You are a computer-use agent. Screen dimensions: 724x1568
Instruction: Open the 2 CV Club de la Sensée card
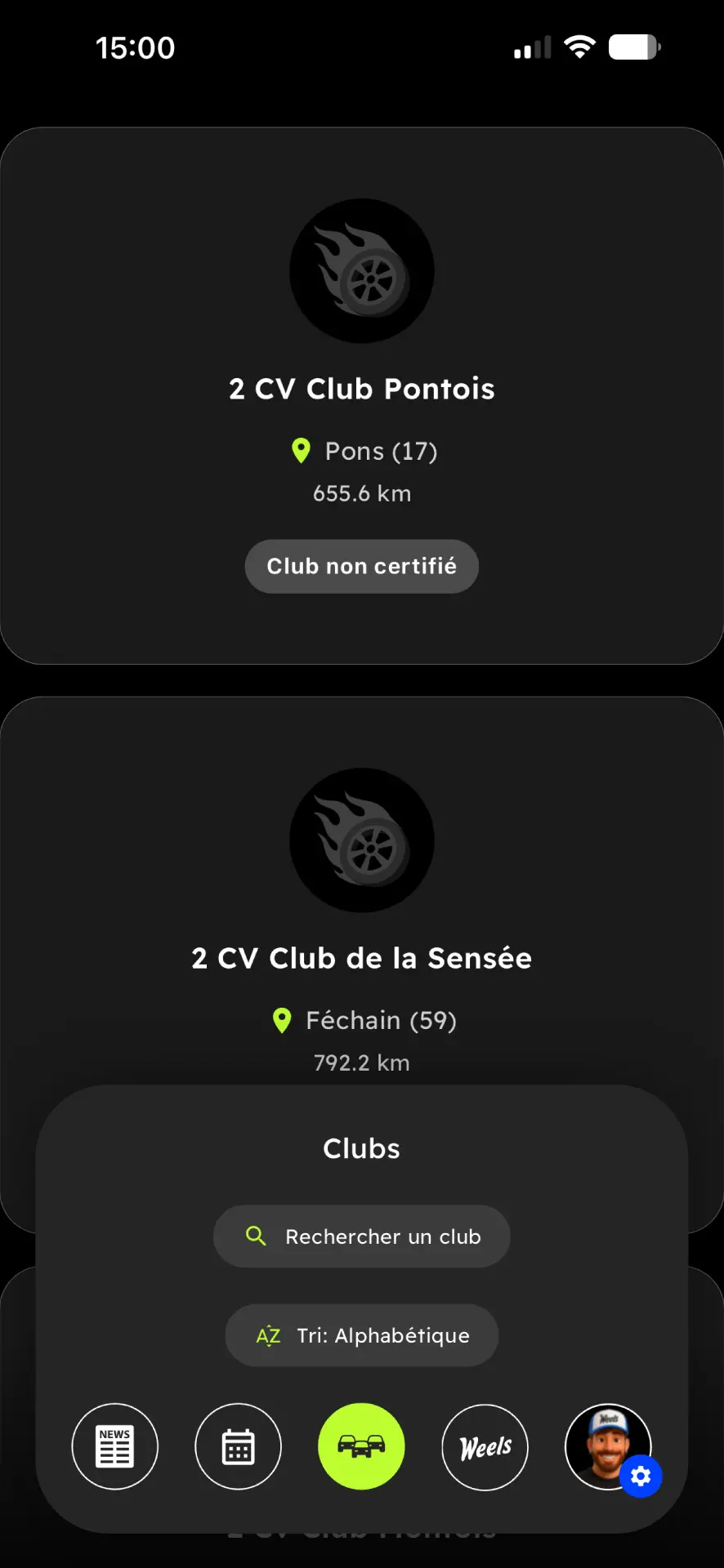coord(361,958)
